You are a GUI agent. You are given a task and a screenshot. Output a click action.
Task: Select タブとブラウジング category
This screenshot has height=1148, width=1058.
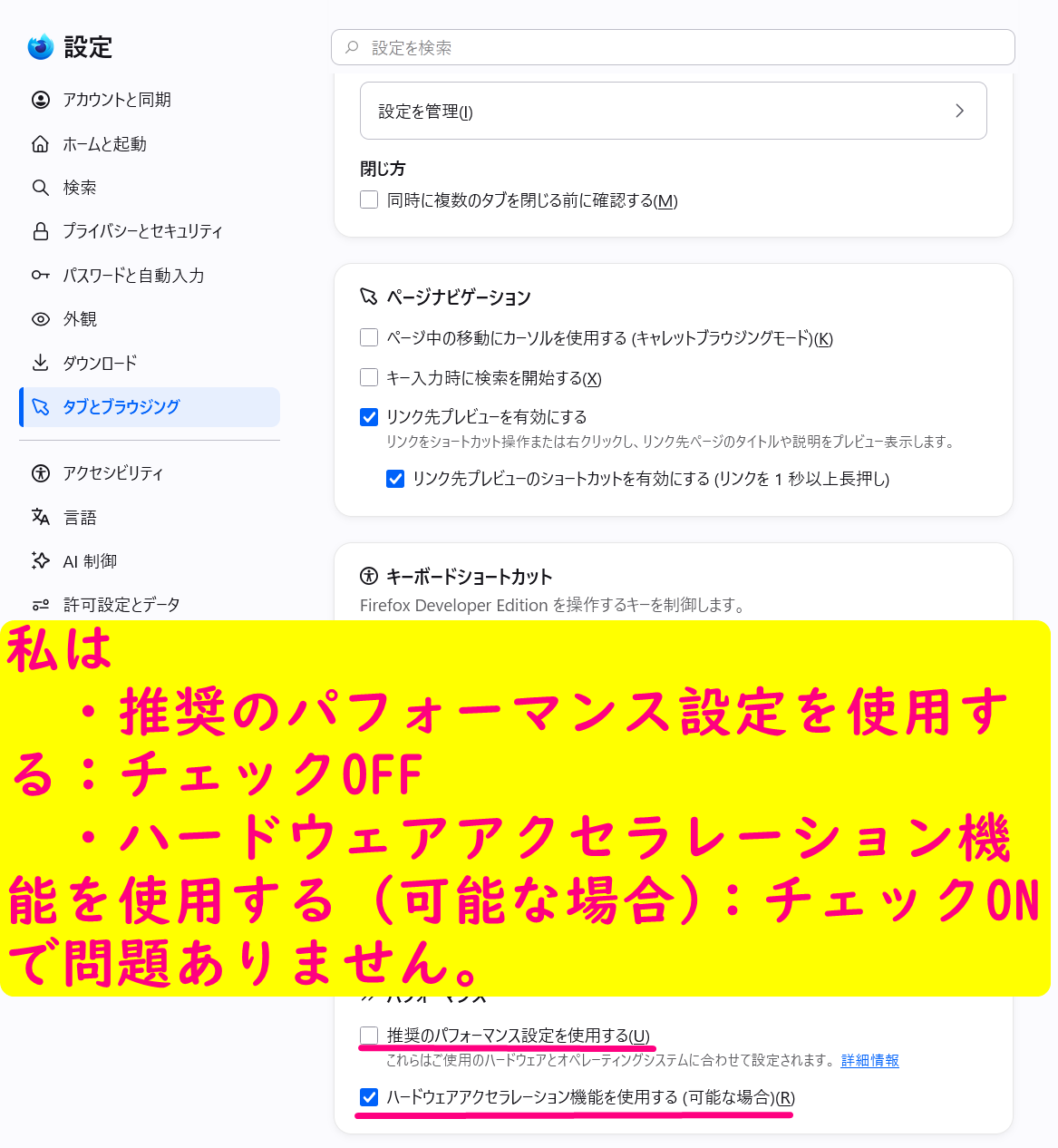tap(150, 407)
